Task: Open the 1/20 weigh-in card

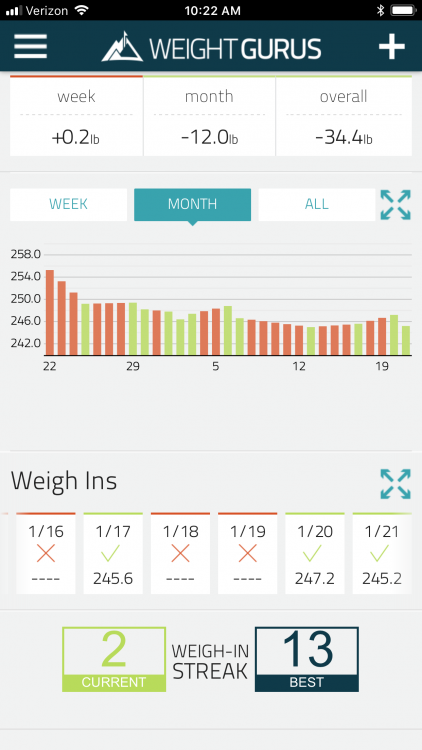Action: pyautogui.click(x=315, y=553)
